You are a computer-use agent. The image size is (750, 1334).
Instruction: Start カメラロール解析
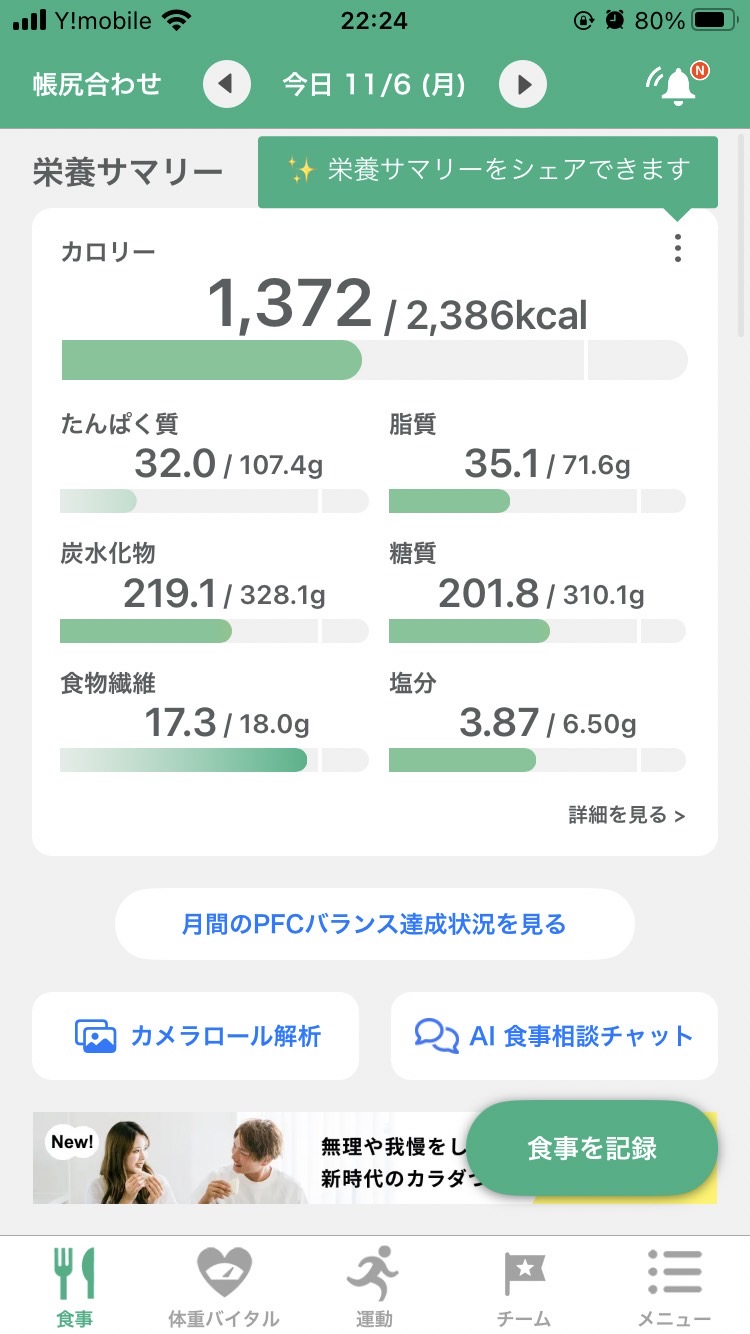pos(196,1036)
